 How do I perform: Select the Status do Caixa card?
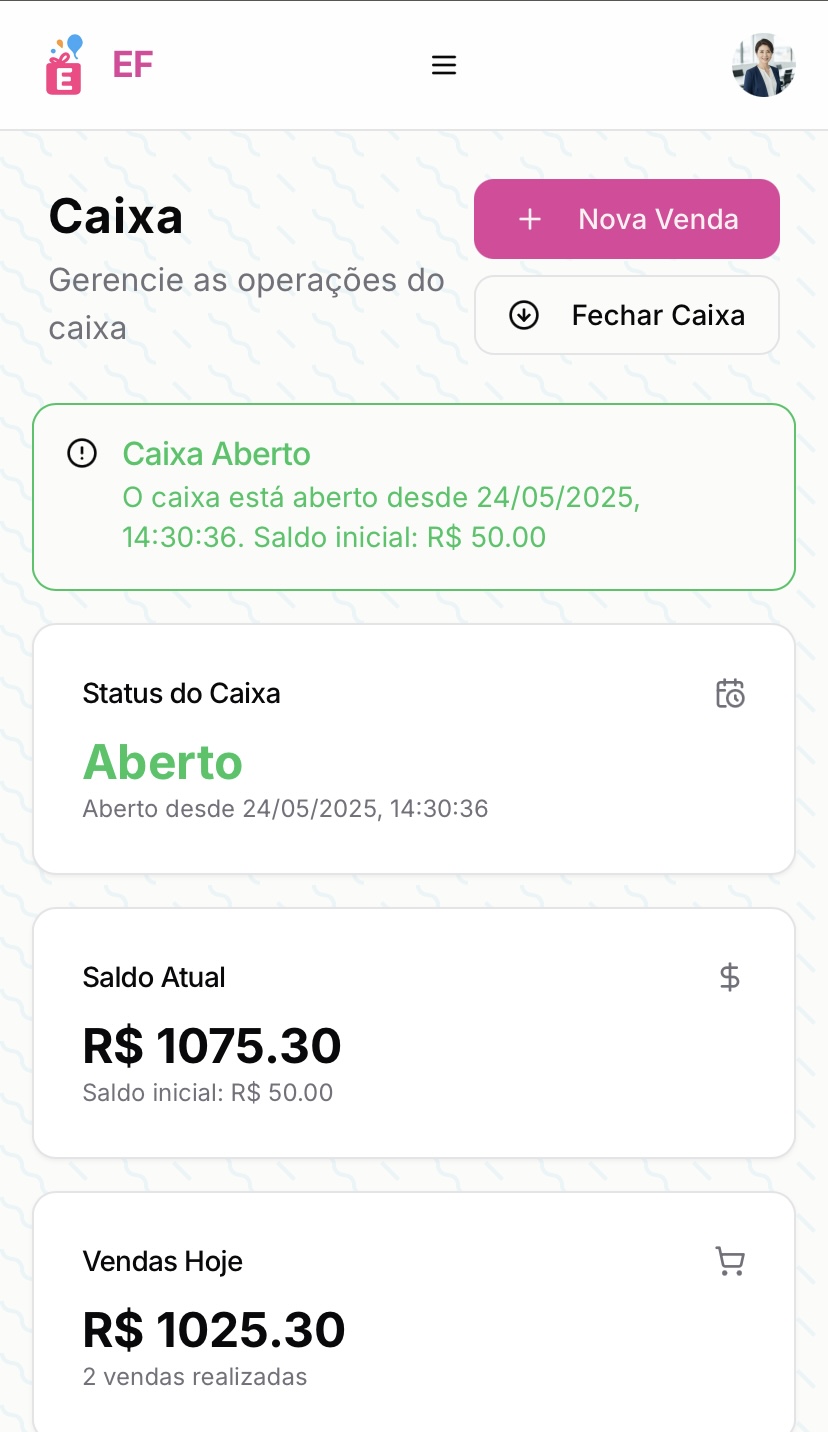click(x=414, y=747)
